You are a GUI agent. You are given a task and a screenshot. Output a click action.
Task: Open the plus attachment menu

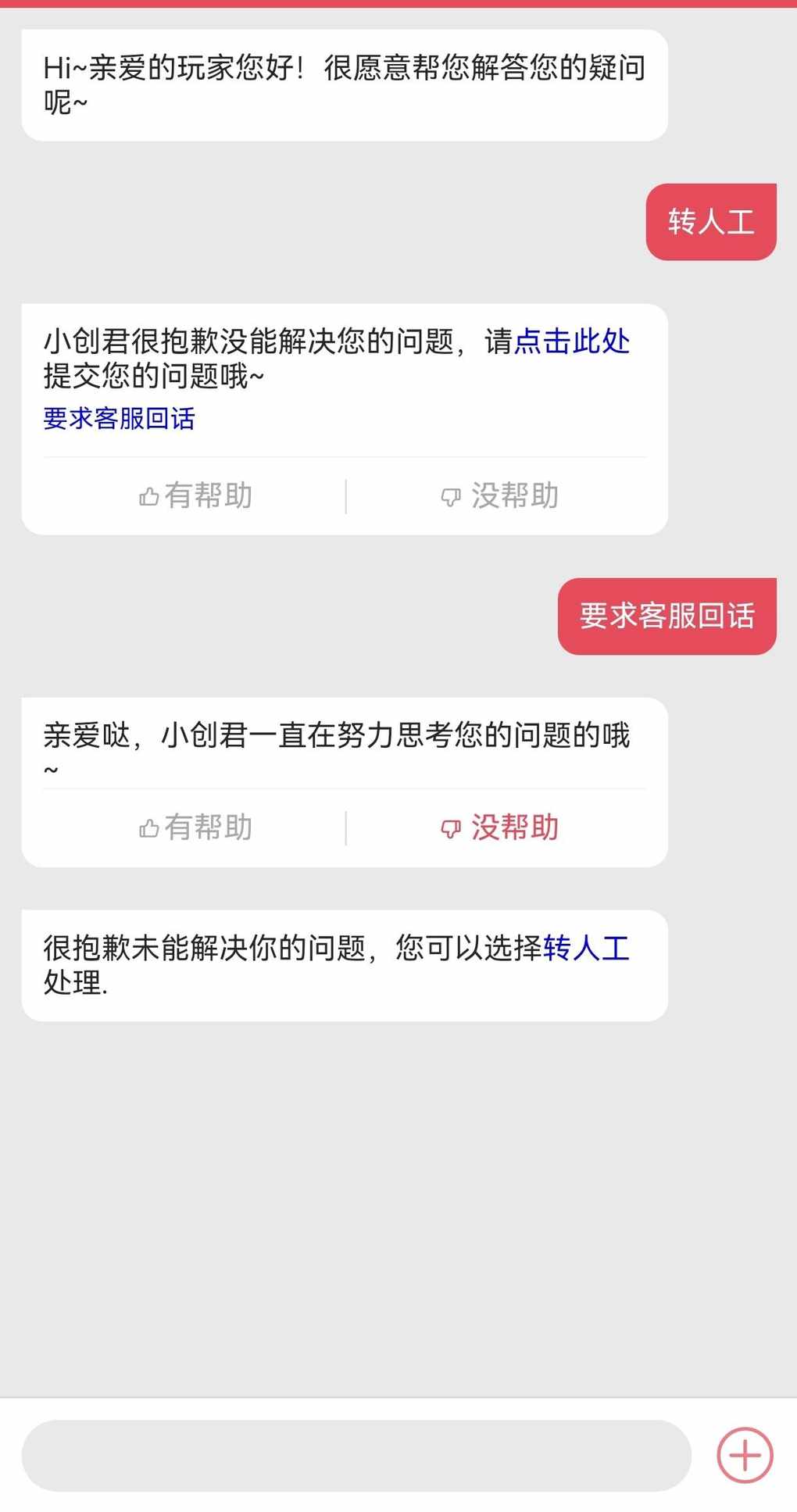pos(745,1455)
